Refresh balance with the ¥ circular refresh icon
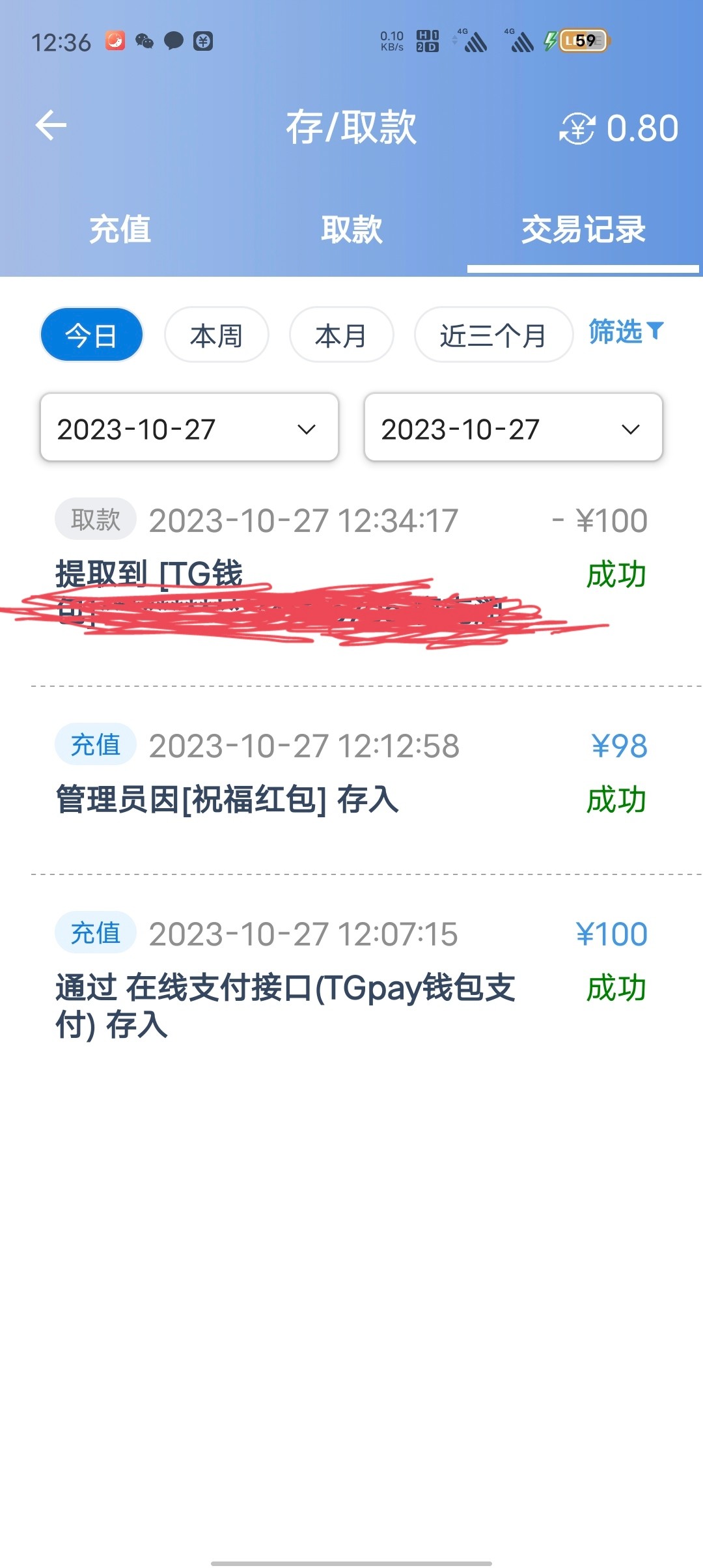This screenshot has height=1568, width=703. pyautogui.click(x=578, y=128)
